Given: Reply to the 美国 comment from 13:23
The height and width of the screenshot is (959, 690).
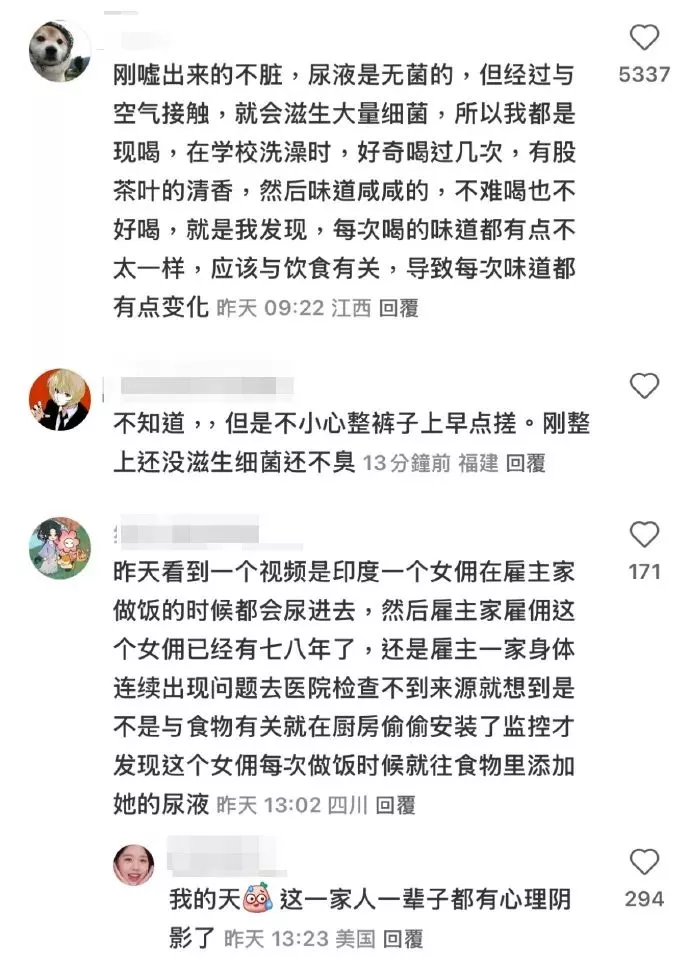Looking at the screenshot, I should (x=403, y=938).
